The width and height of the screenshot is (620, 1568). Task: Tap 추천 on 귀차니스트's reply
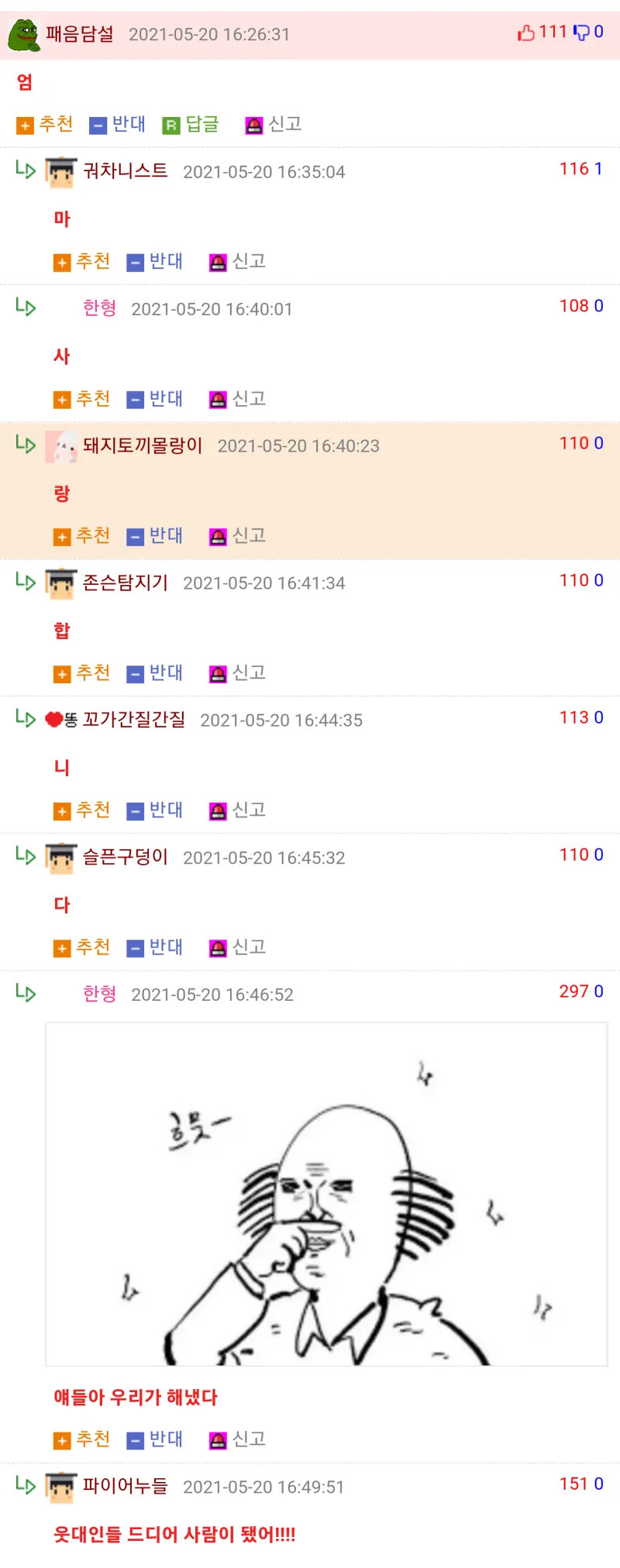tap(82, 261)
